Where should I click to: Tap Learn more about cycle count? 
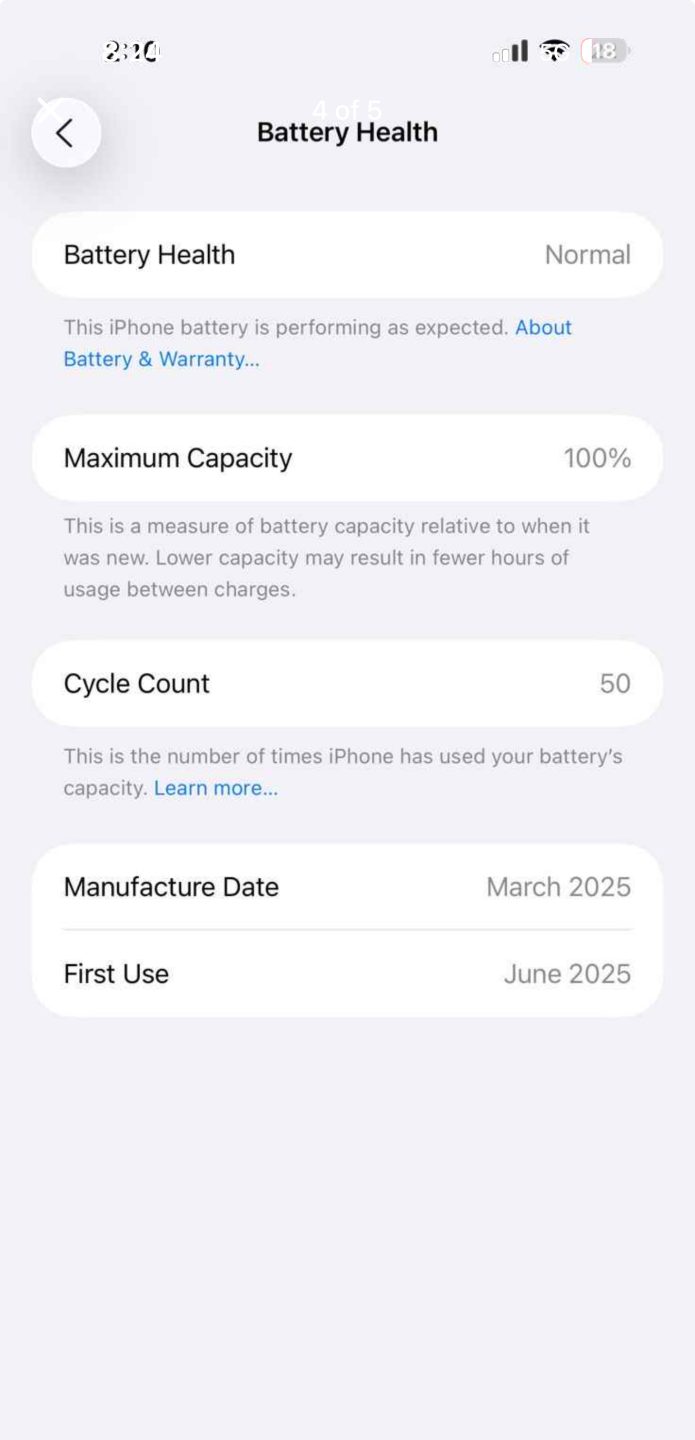(x=216, y=788)
